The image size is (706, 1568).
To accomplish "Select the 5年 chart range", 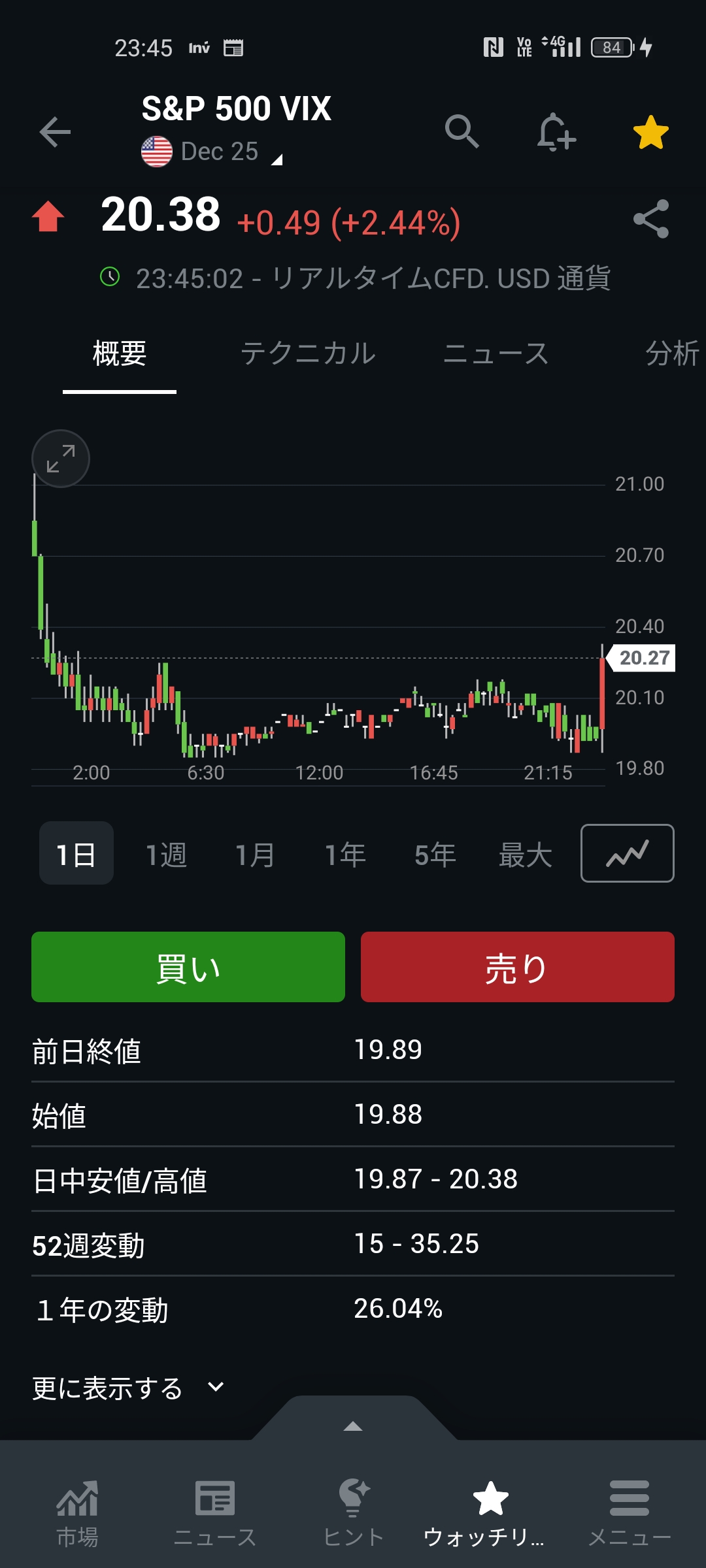I will pyautogui.click(x=435, y=855).
